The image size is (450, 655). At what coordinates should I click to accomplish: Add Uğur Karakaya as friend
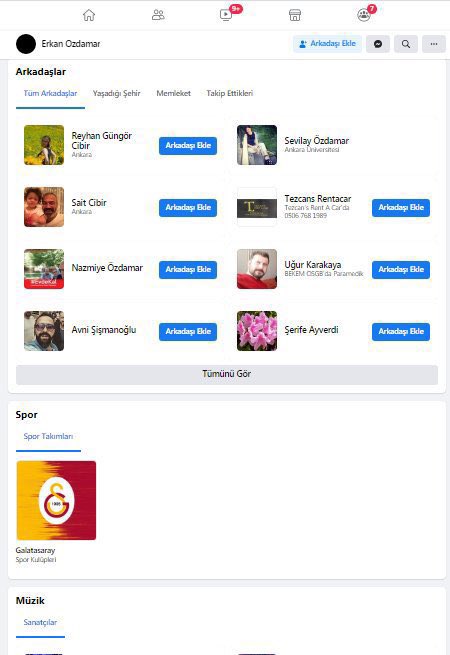[401, 269]
